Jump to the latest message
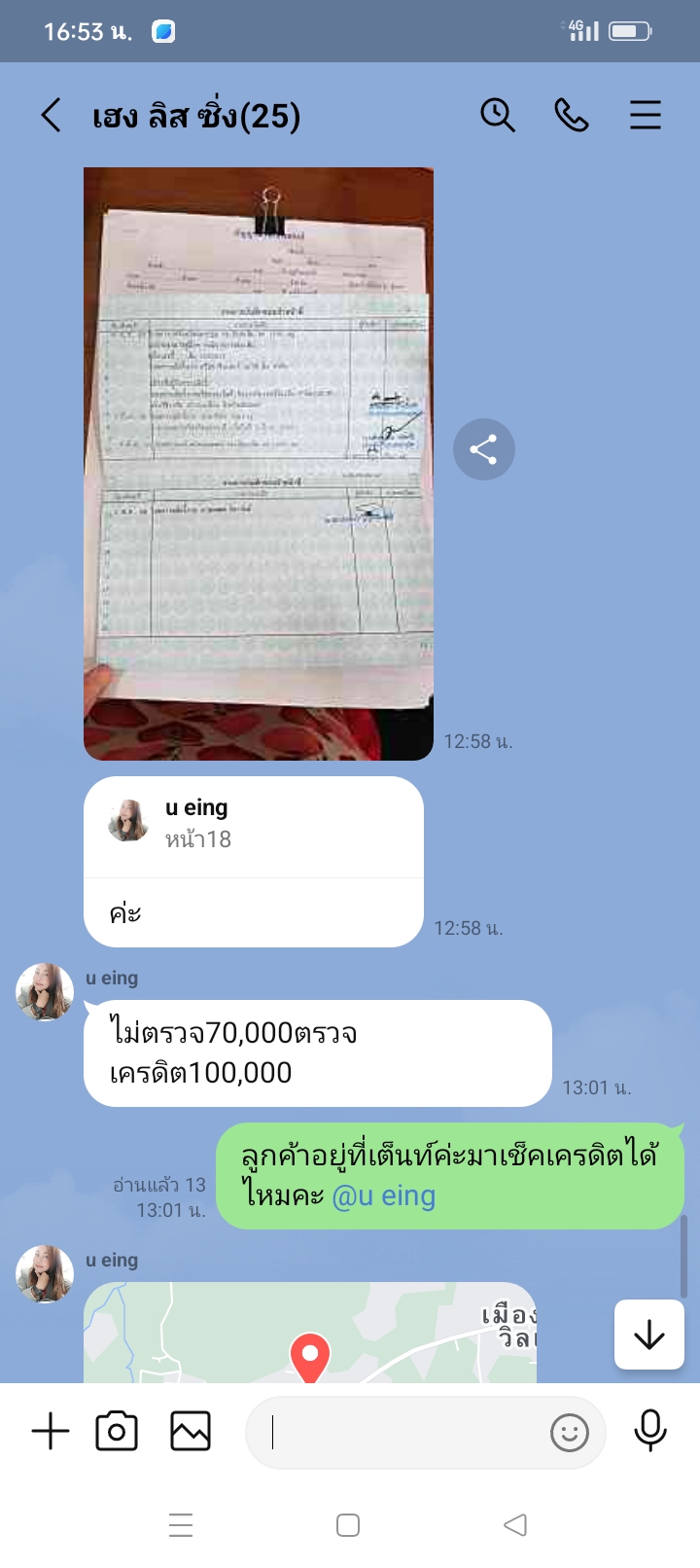The image size is (700, 1568). [648, 1336]
